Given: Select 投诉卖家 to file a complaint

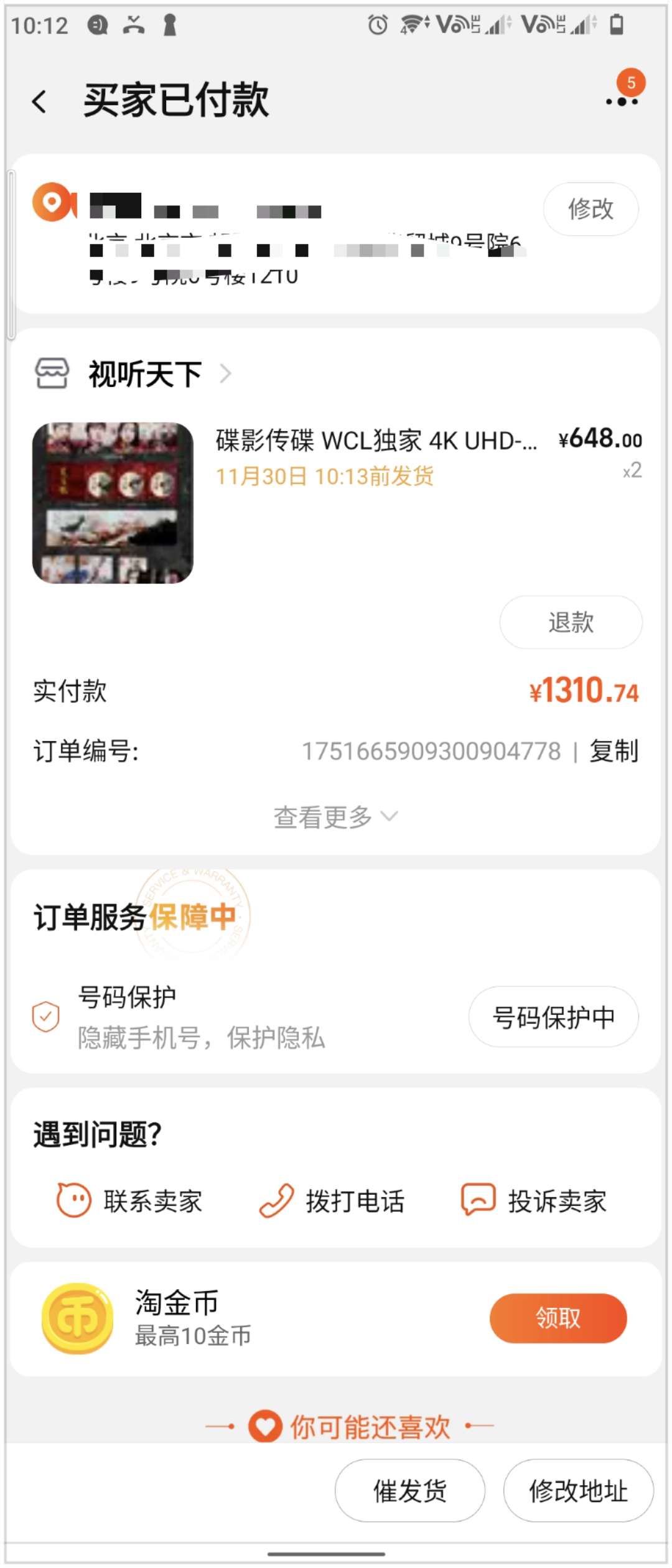Looking at the screenshot, I should pos(534,1201).
